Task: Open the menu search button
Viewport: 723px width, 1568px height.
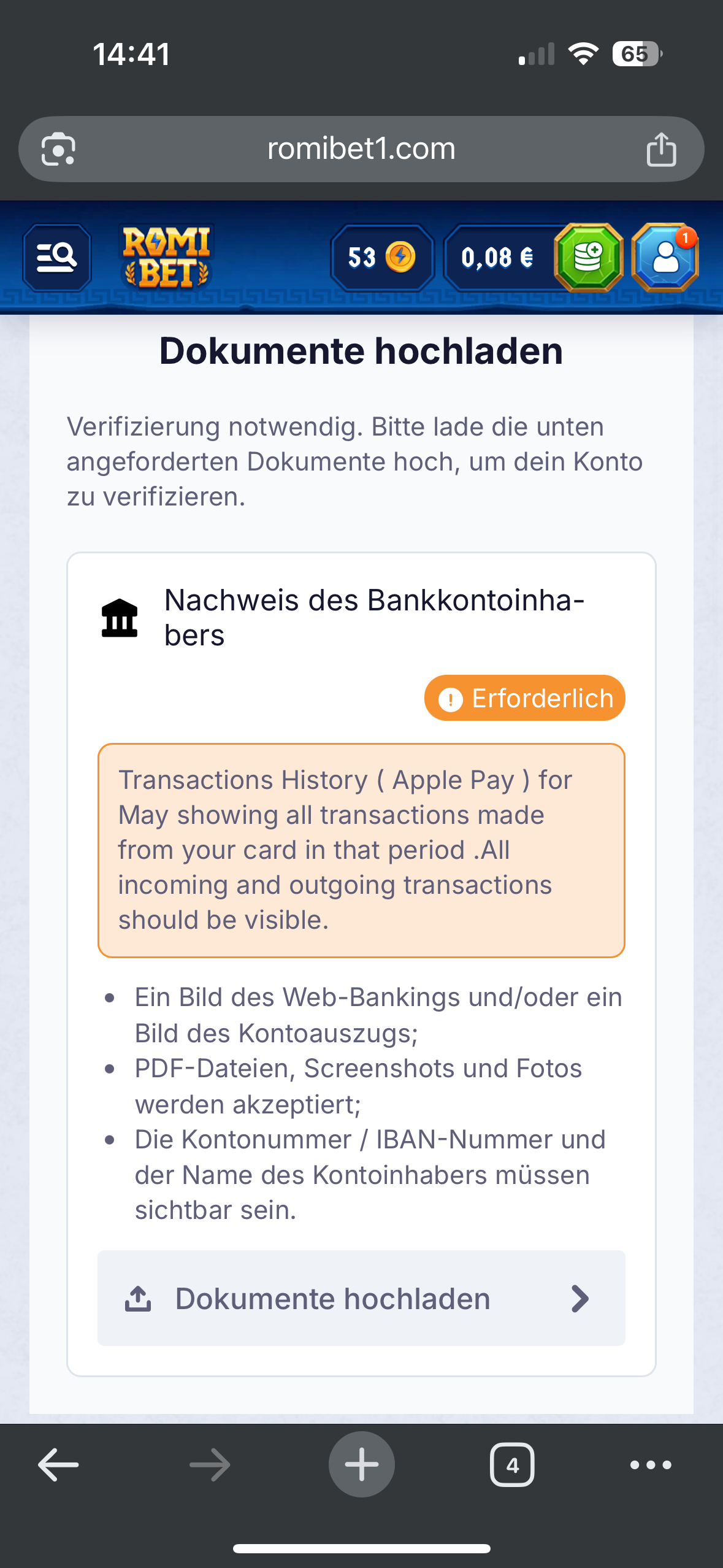Action: tap(57, 258)
